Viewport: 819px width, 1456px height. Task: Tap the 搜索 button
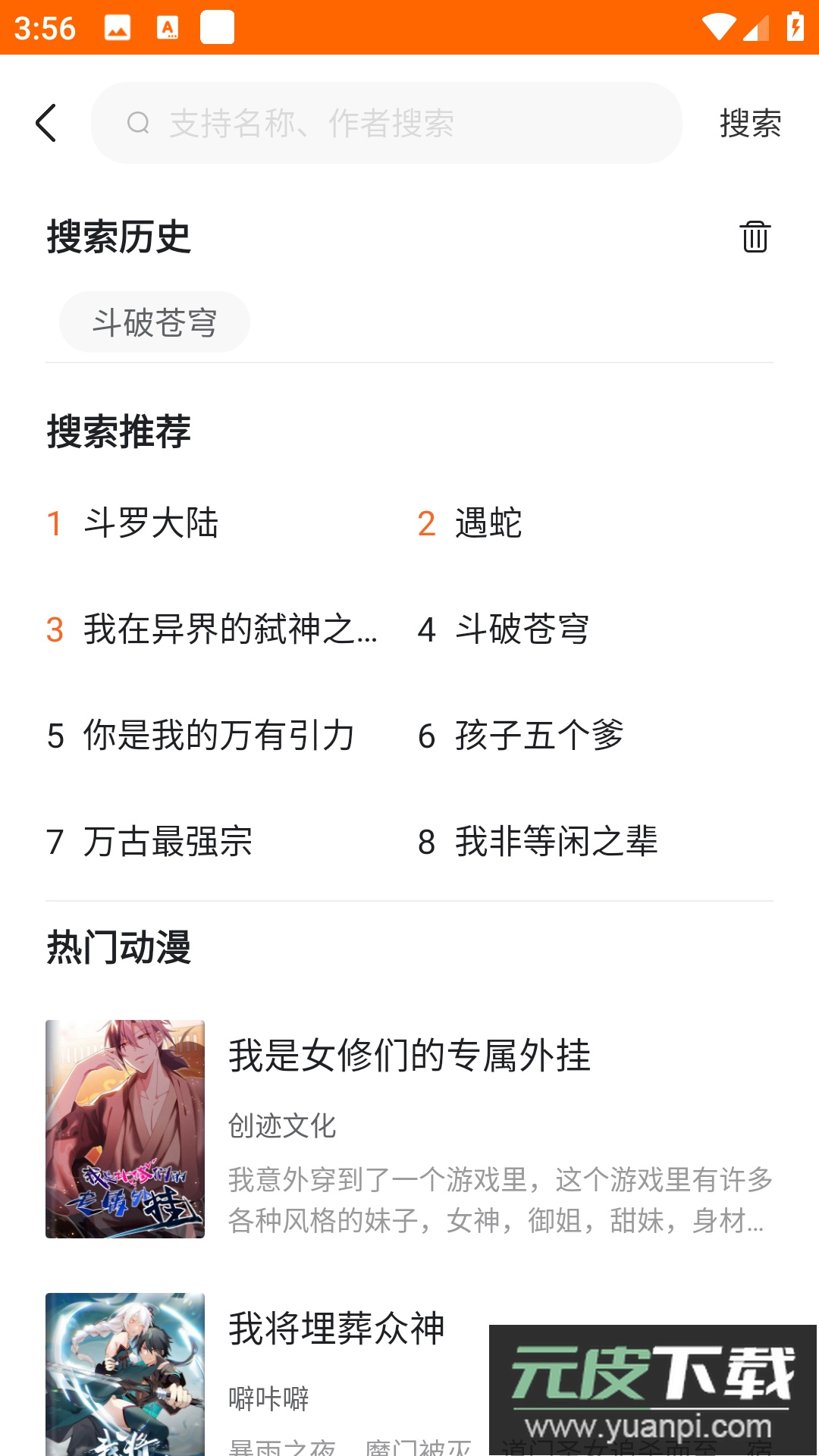tap(750, 123)
